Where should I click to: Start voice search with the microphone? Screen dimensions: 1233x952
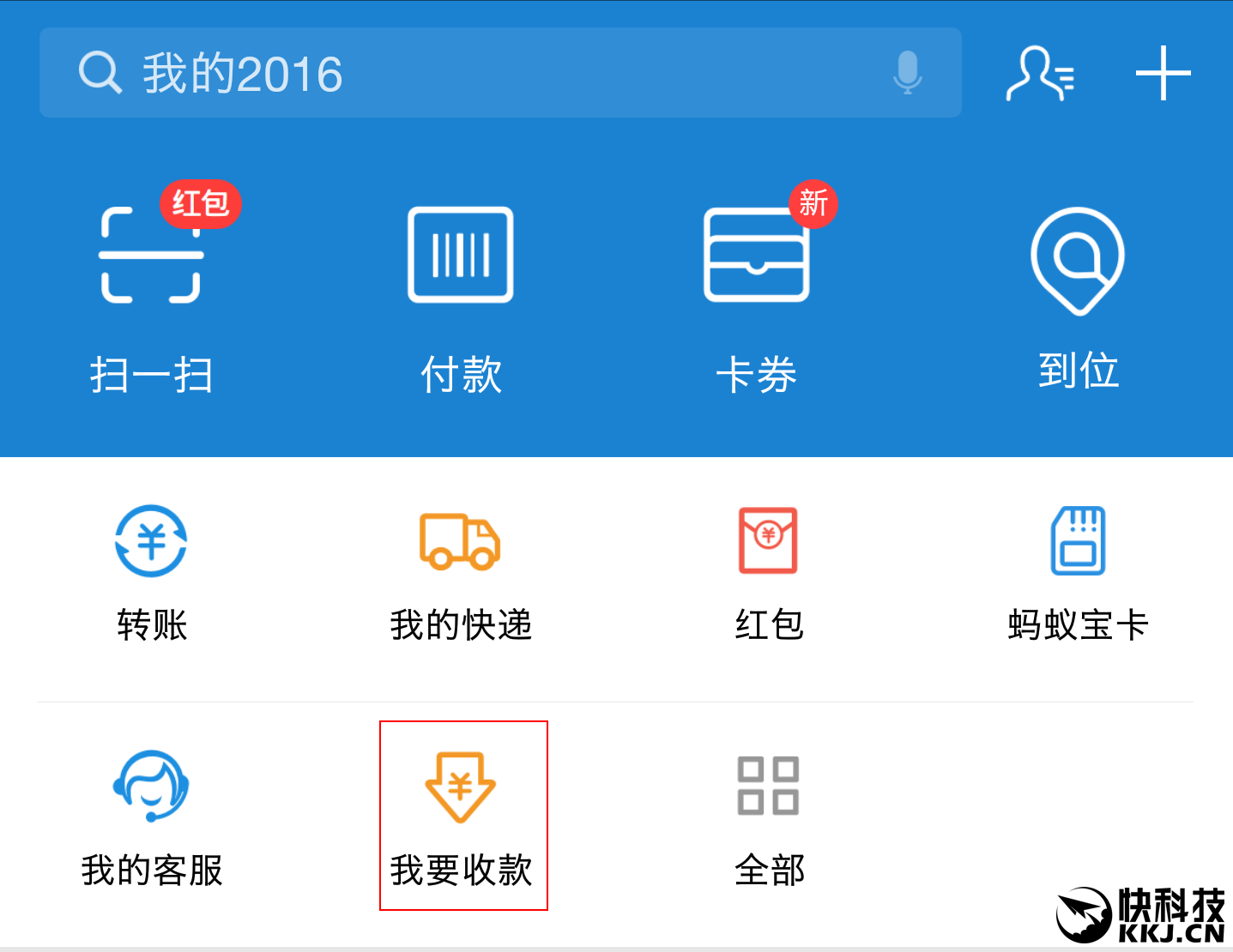(x=907, y=72)
